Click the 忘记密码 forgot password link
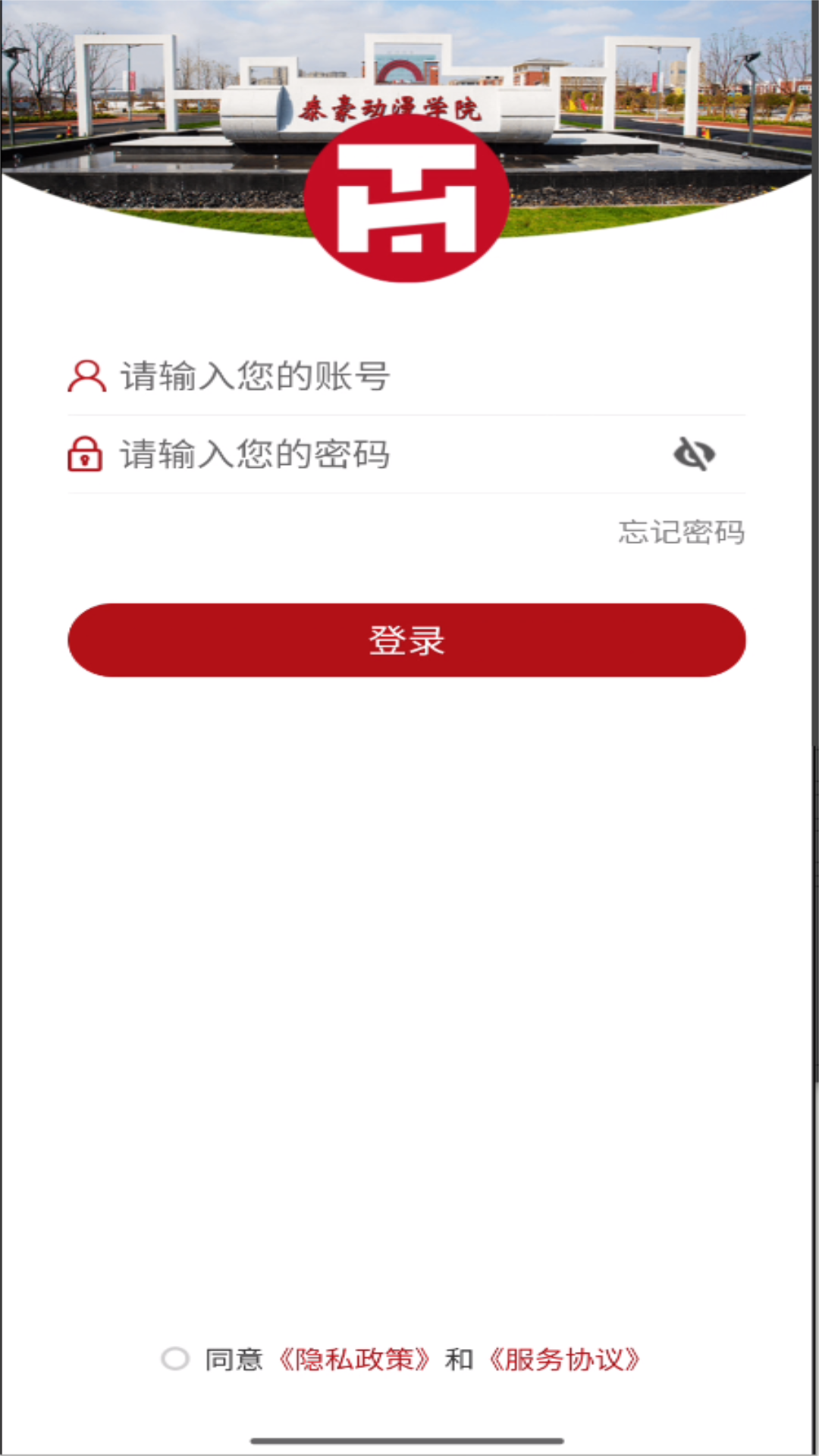Image resolution: width=819 pixels, height=1456 pixels. pos(679,532)
